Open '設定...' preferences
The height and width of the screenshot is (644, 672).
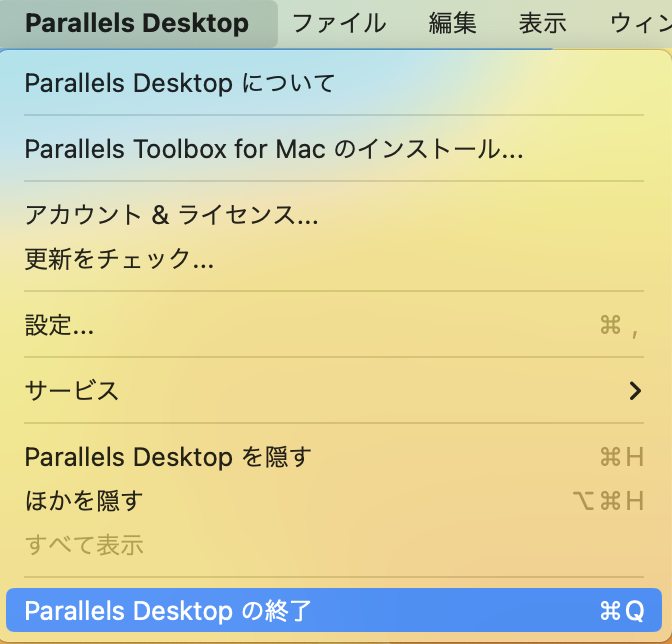pos(60,325)
